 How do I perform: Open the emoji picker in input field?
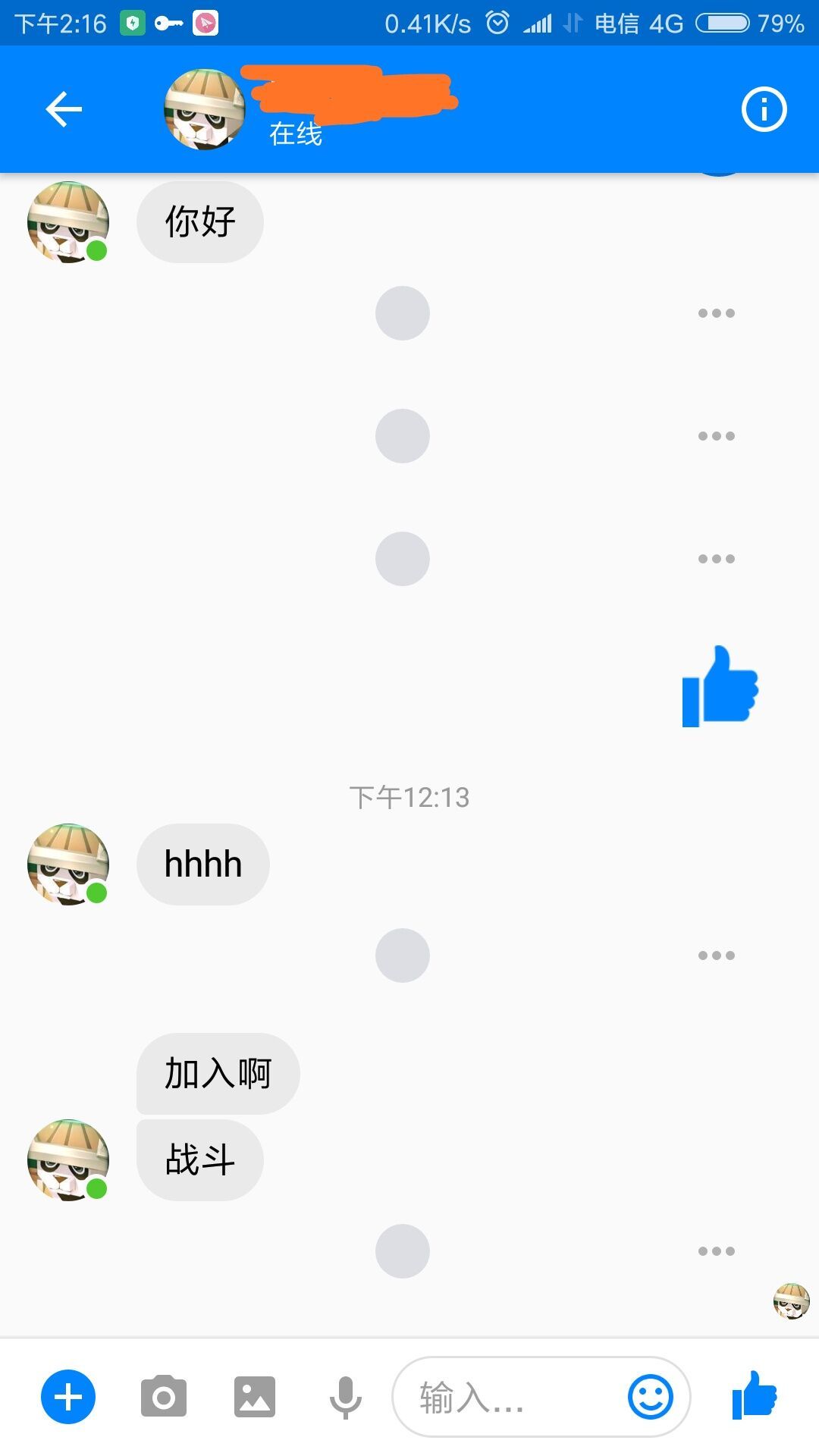(650, 1397)
